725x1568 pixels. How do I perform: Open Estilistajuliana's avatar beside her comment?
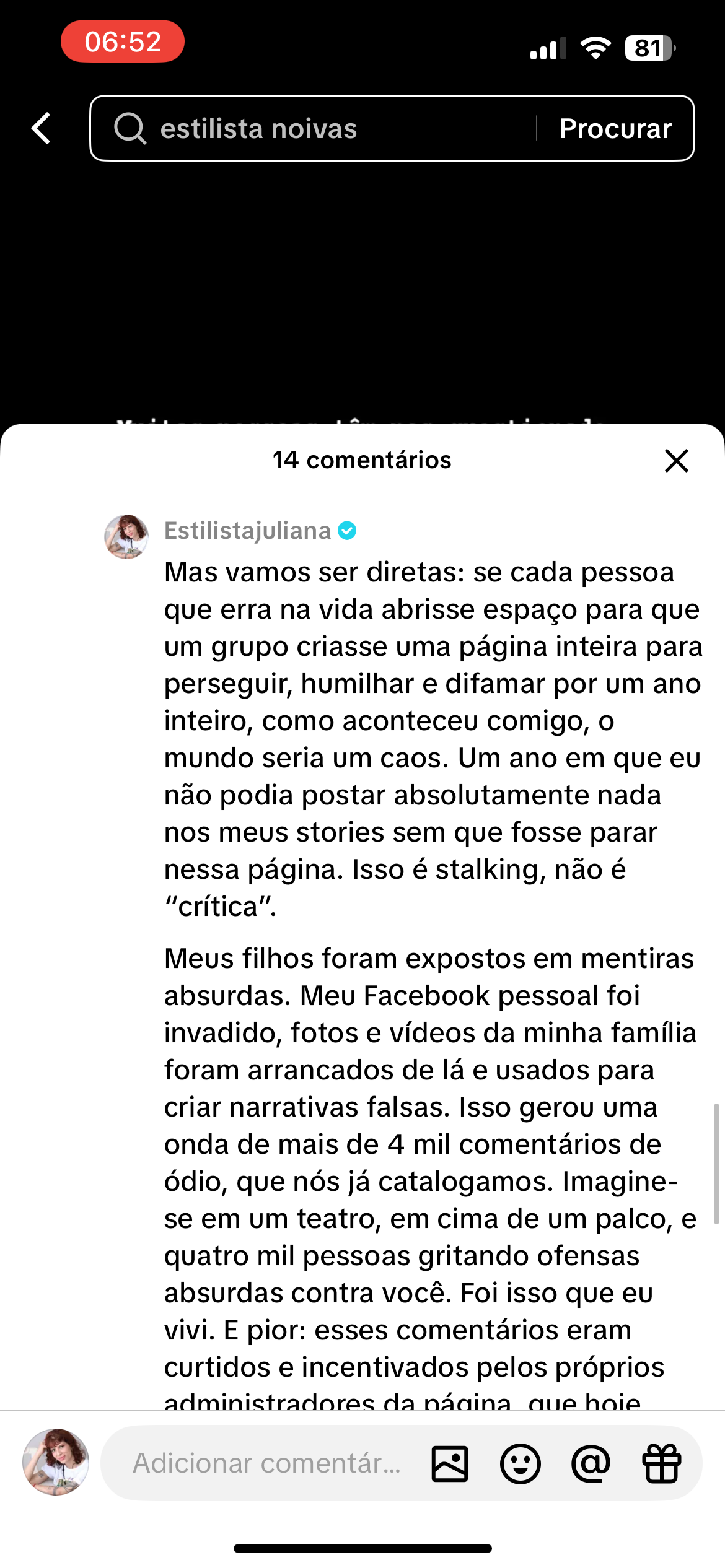click(x=126, y=536)
